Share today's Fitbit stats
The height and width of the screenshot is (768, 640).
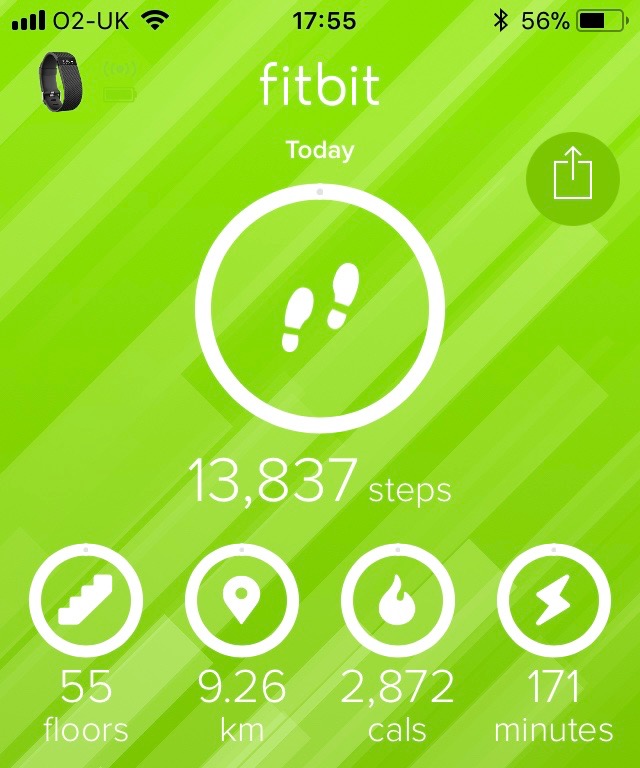click(572, 178)
